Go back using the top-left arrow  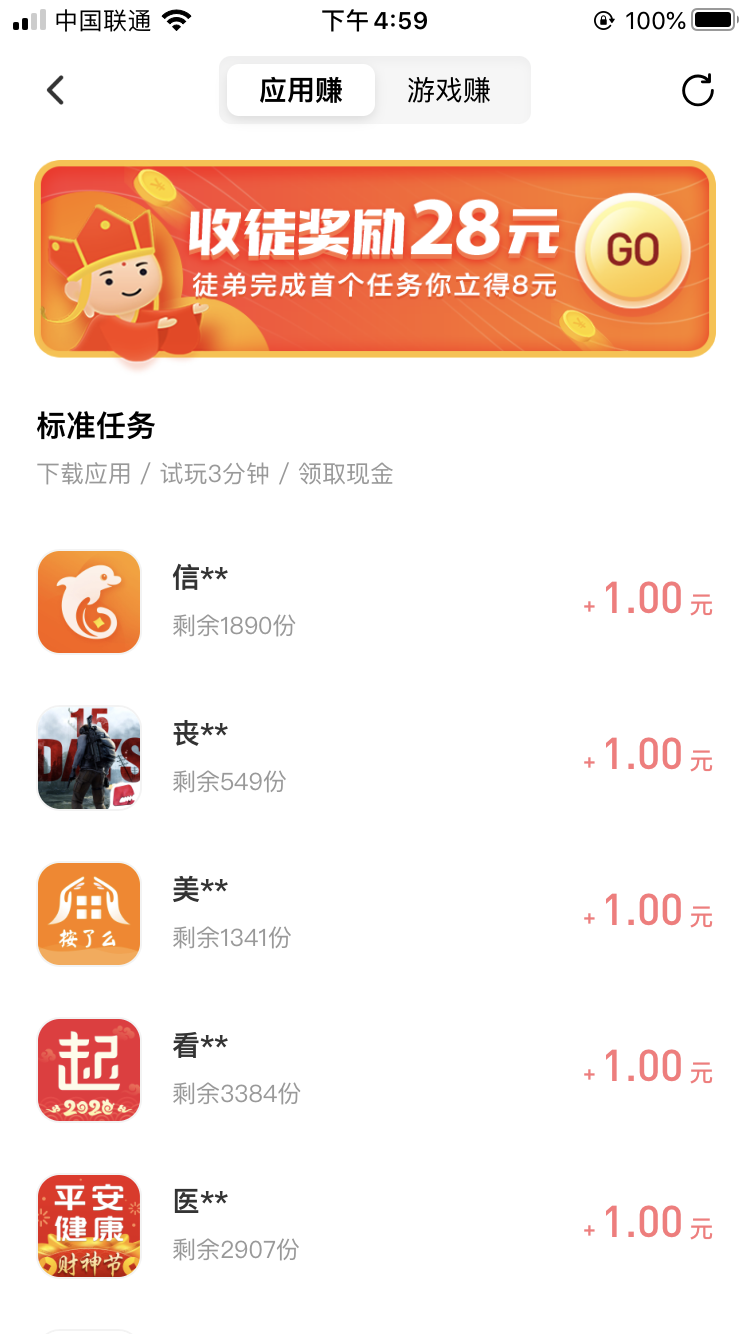tap(56, 90)
